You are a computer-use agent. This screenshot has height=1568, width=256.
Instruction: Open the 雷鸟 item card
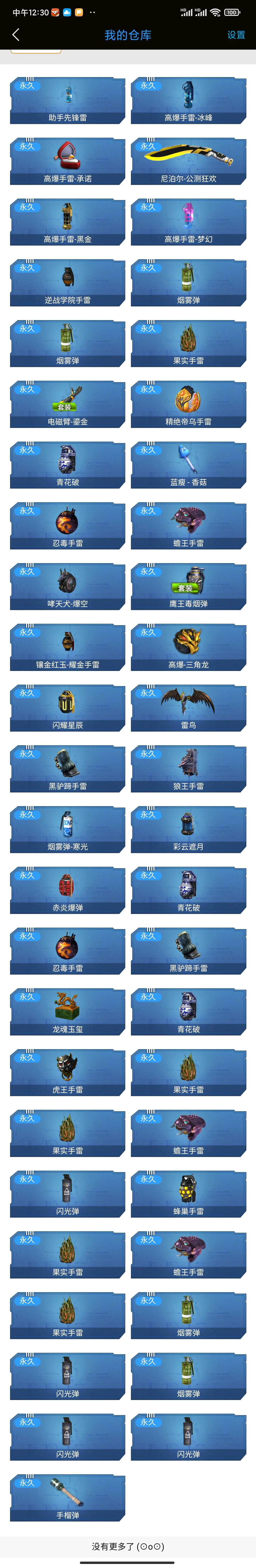coord(188,708)
